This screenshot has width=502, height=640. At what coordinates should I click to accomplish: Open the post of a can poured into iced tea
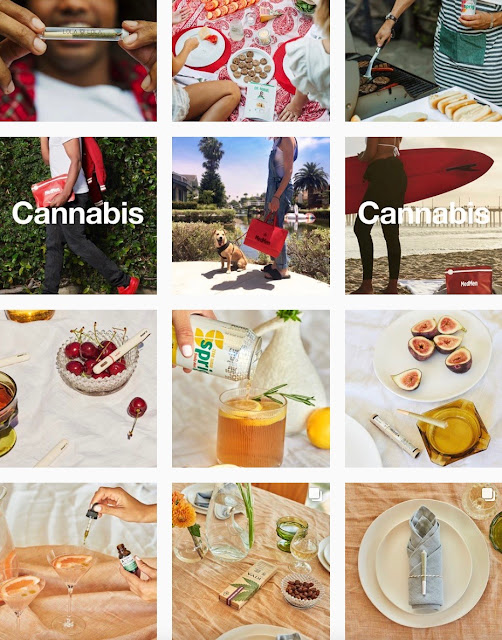[x=251, y=389]
